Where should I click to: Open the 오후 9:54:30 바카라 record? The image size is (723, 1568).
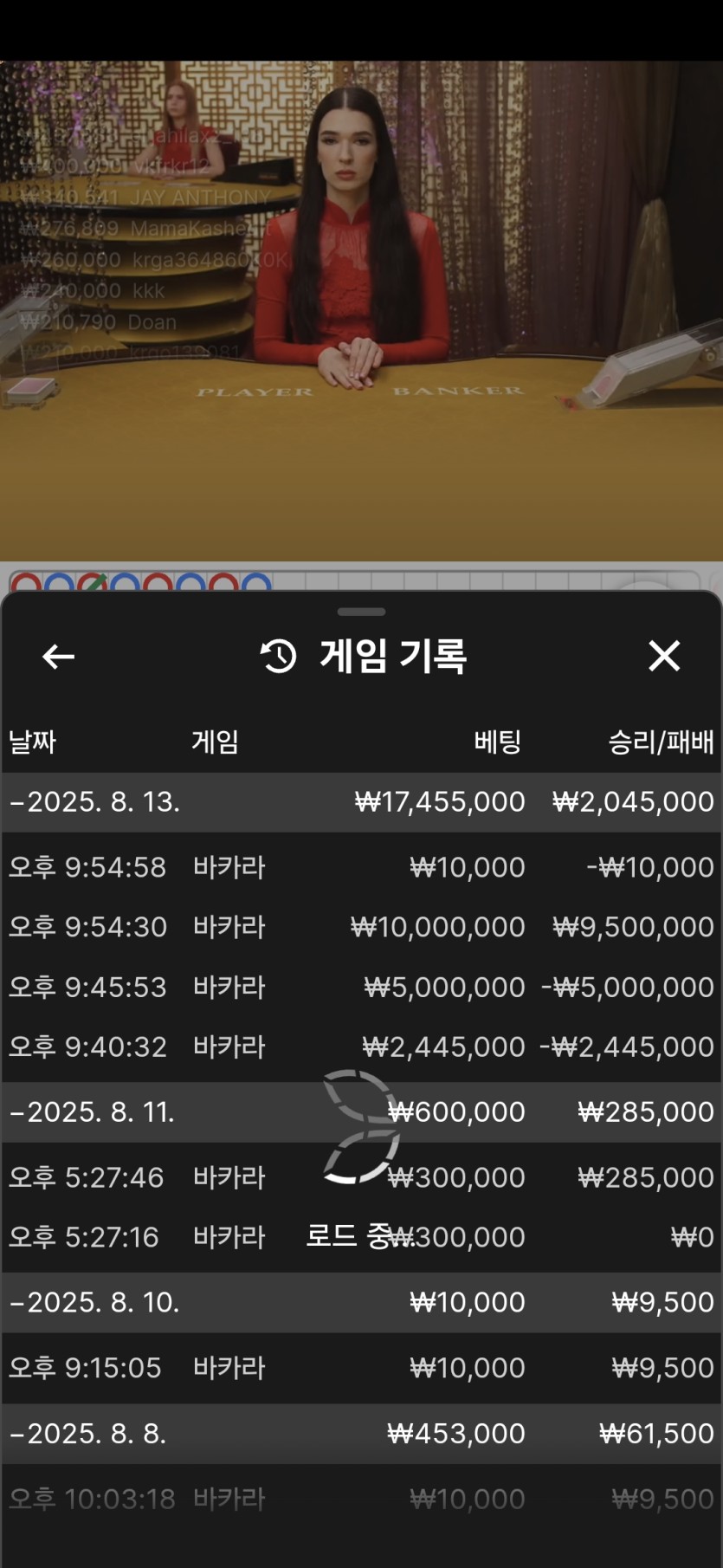click(361, 927)
